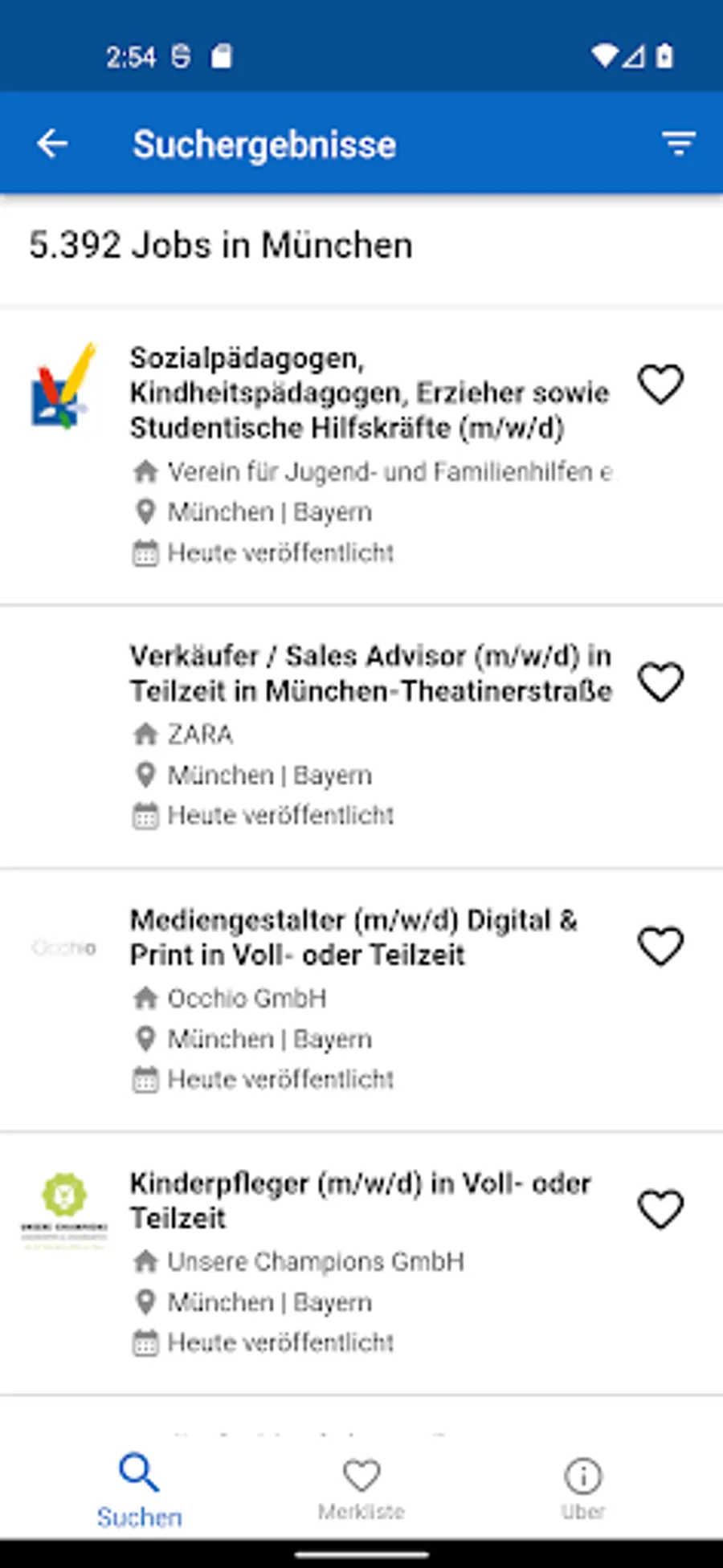This screenshot has height=1568, width=723.
Task: Favorite the ZARA Verkäufer job
Action: click(x=660, y=682)
